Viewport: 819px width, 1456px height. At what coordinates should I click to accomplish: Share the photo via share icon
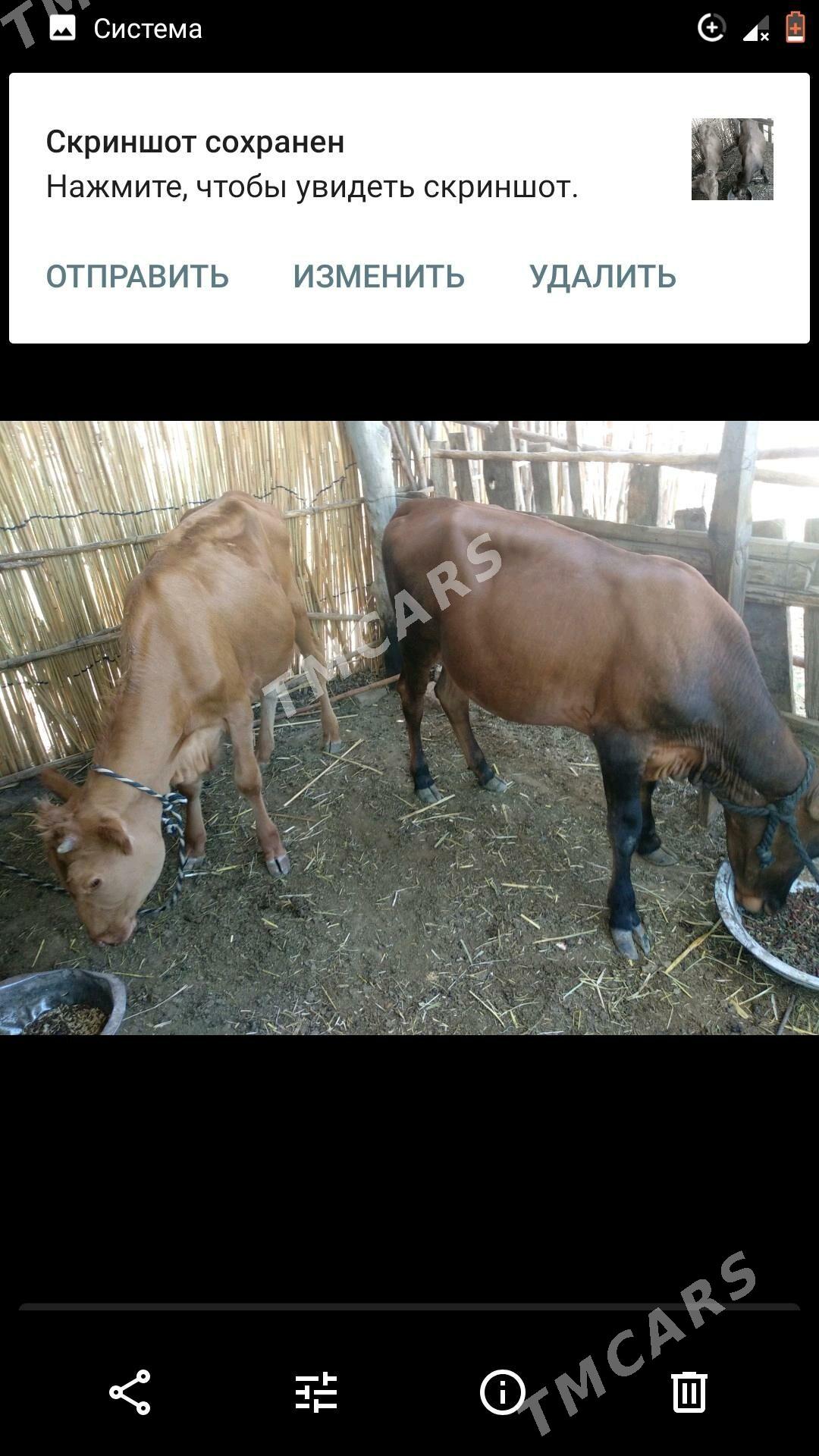[130, 1392]
